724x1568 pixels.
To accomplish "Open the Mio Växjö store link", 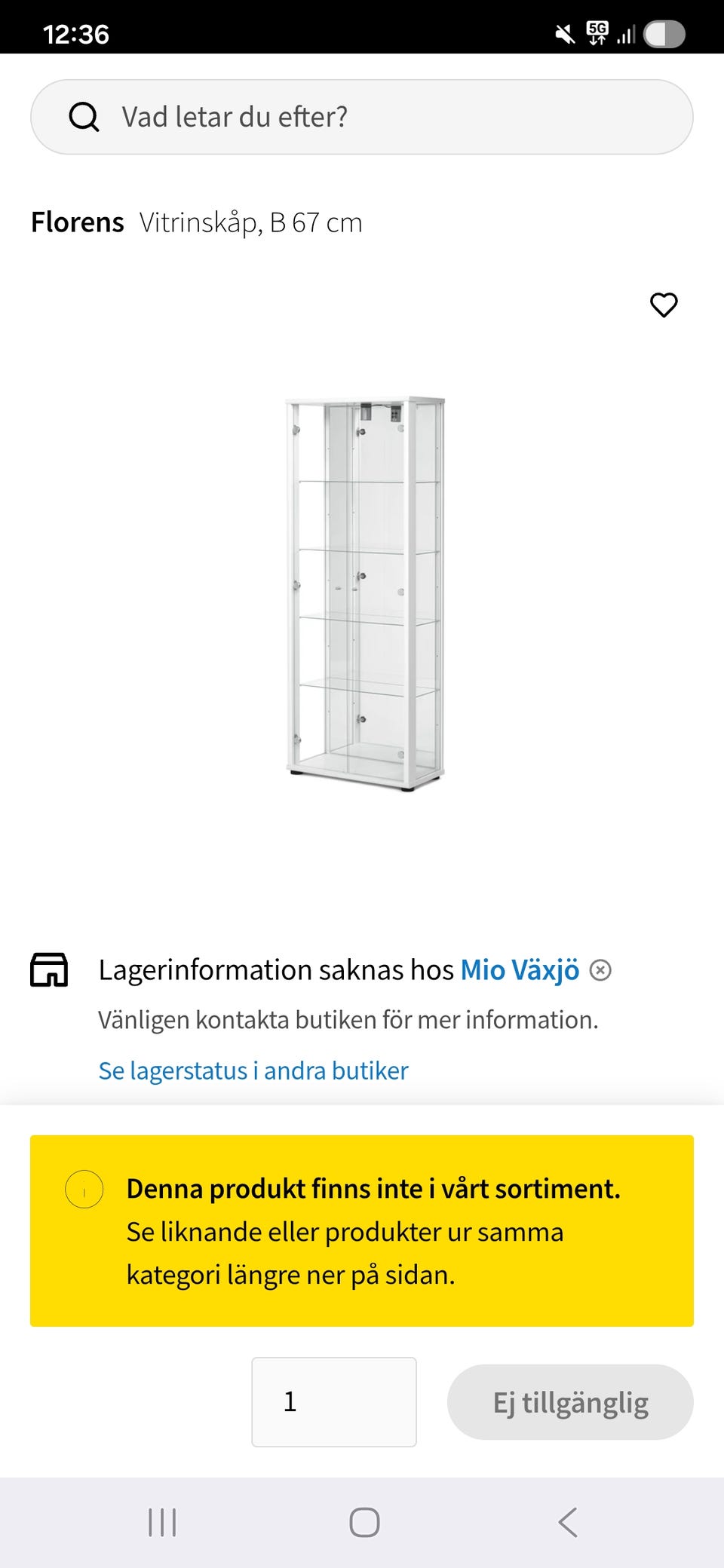I will pos(520,969).
